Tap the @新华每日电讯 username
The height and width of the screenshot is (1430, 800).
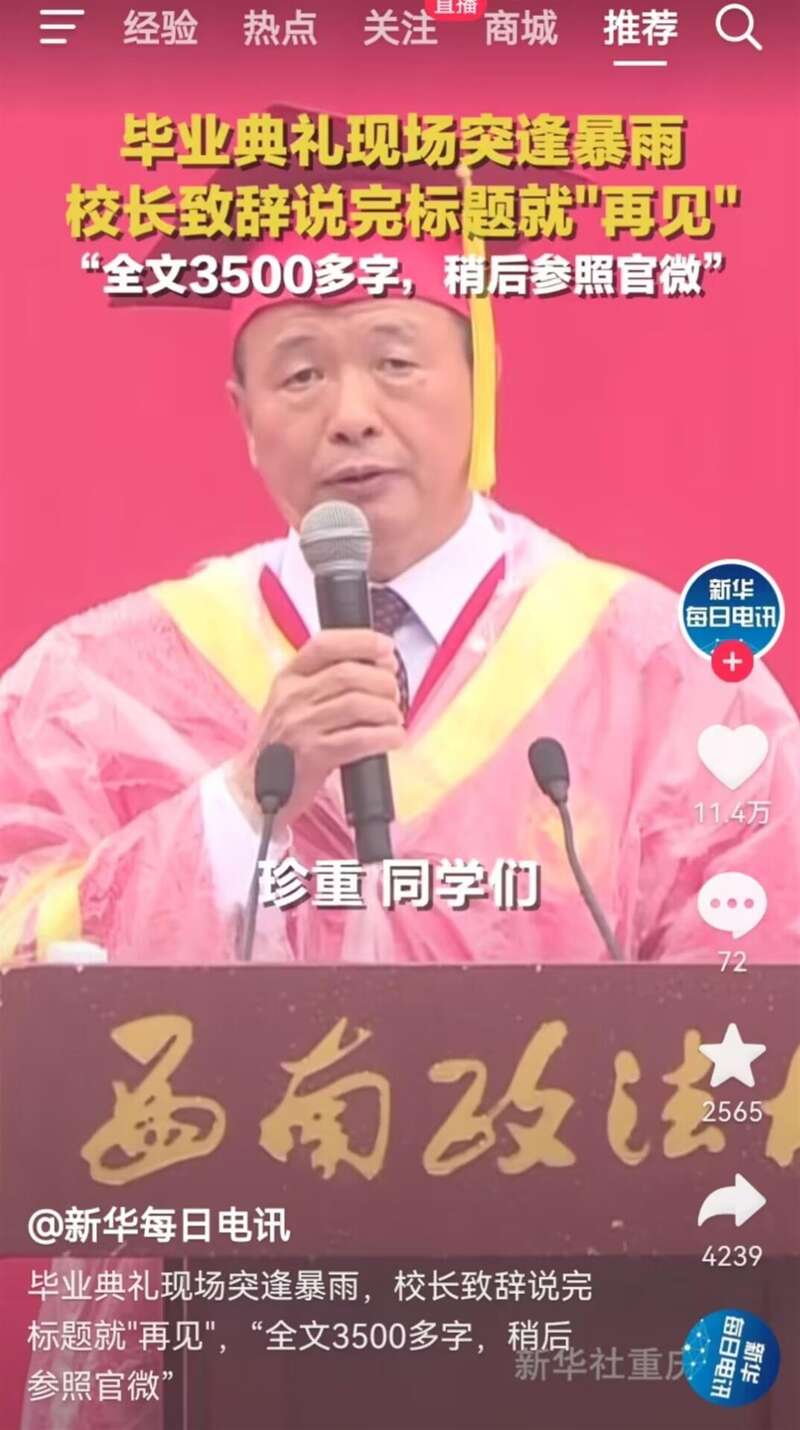point(158,1226)
